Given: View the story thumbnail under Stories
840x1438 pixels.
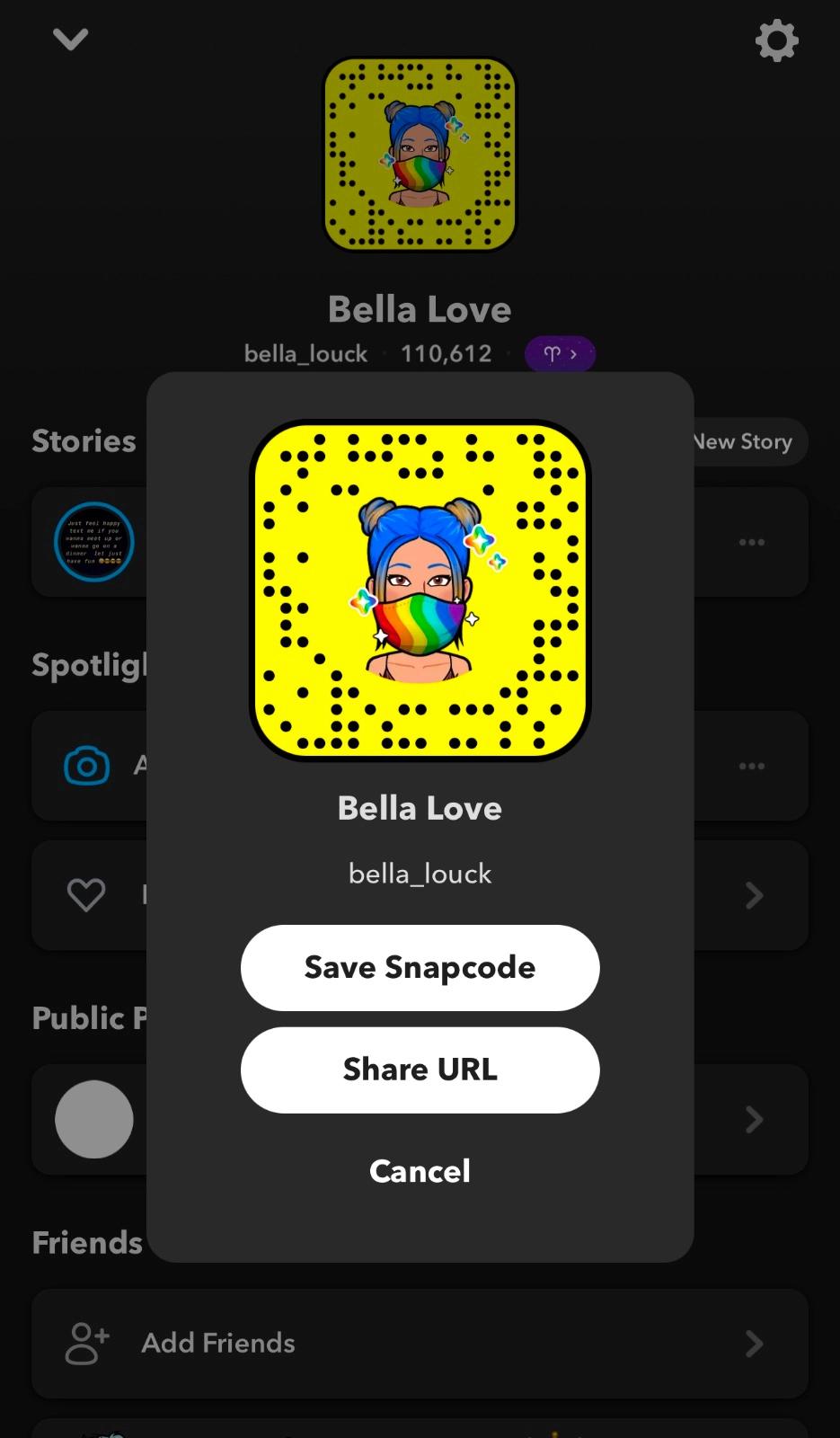Looking at the screenshot, I should [93, 542].
